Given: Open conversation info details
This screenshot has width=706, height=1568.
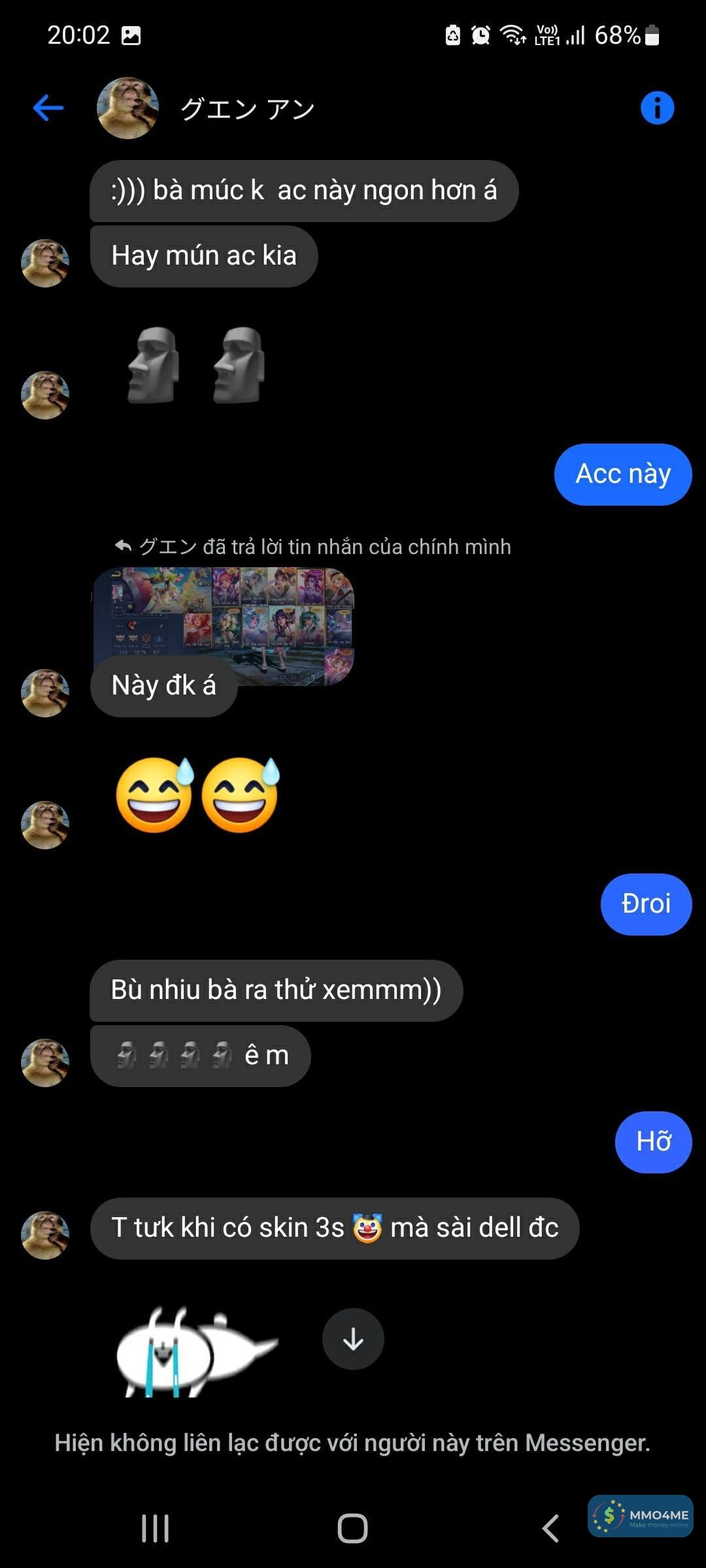Looking at the screenshot, I should click(657, 108).
